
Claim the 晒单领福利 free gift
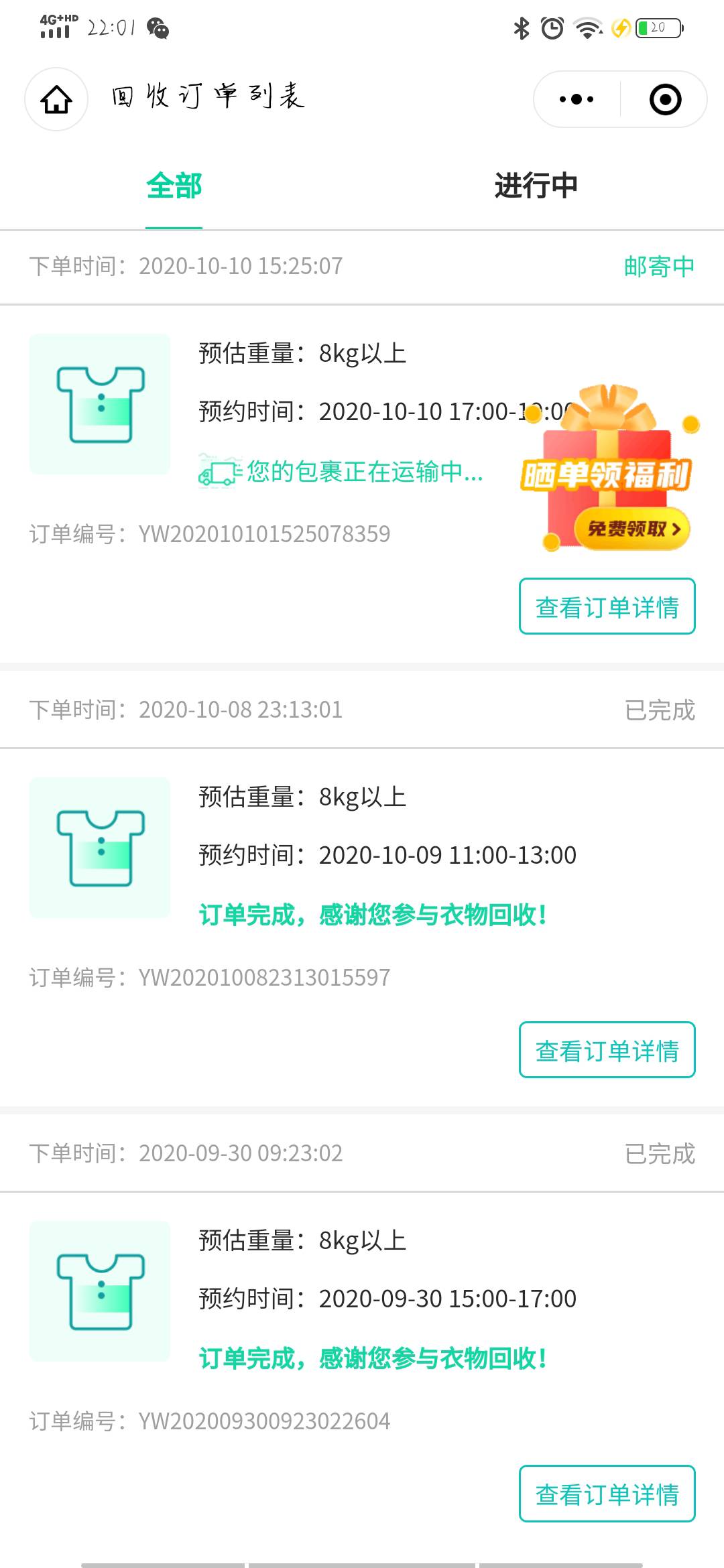point(631,529)
